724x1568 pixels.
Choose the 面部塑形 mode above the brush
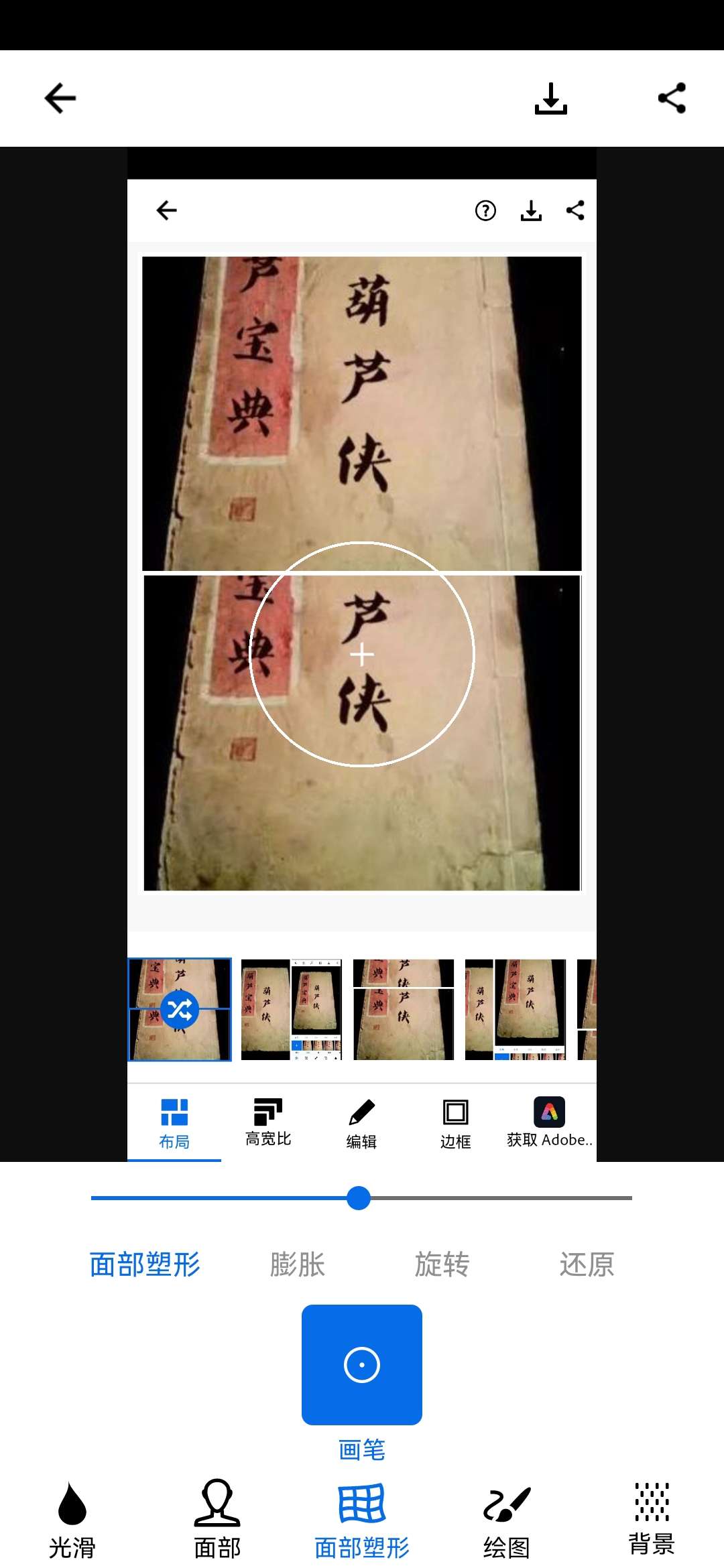click(145, 1264)
